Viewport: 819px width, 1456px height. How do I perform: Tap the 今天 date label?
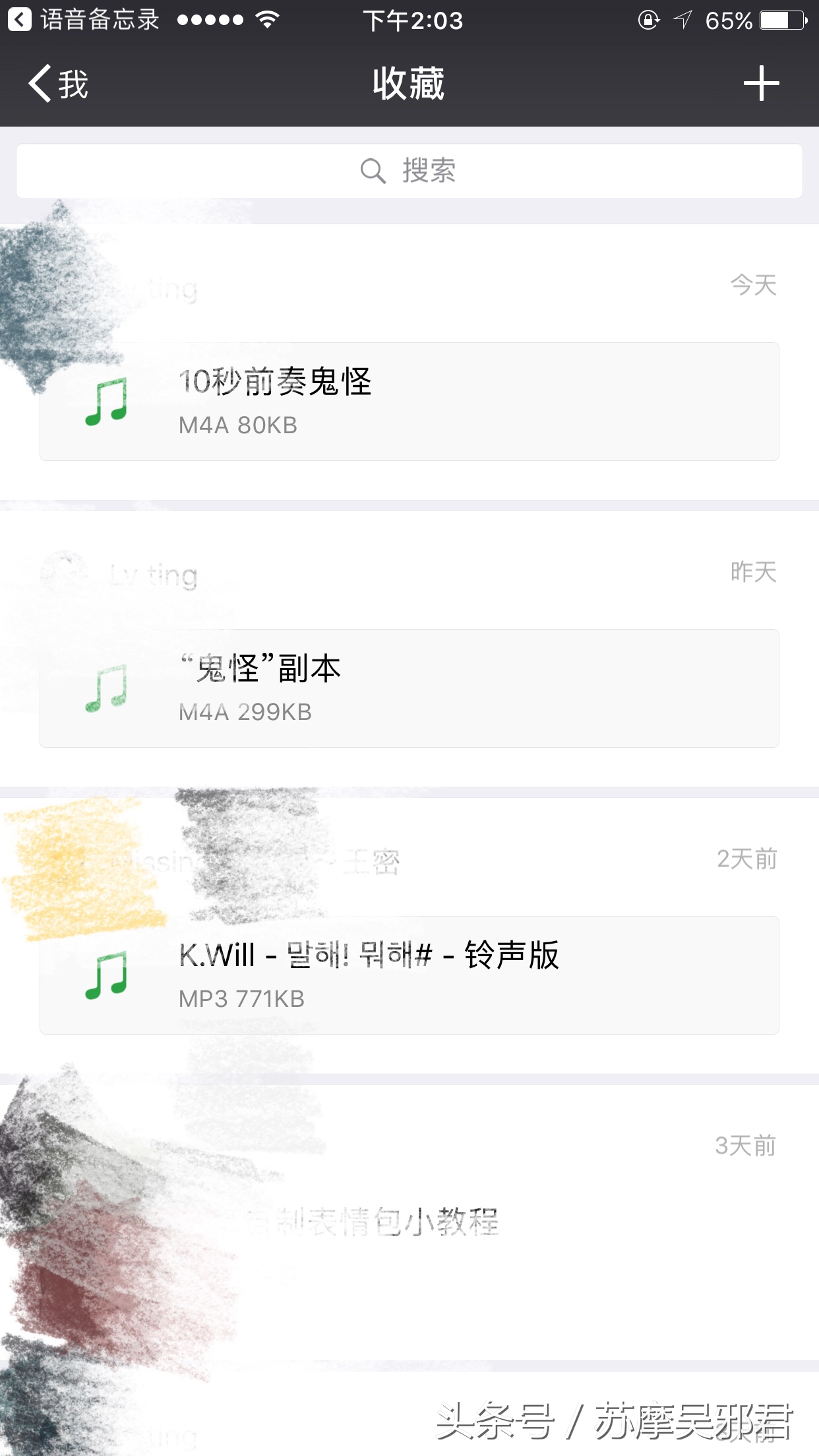pyautogui.click(x=752, y=285)
